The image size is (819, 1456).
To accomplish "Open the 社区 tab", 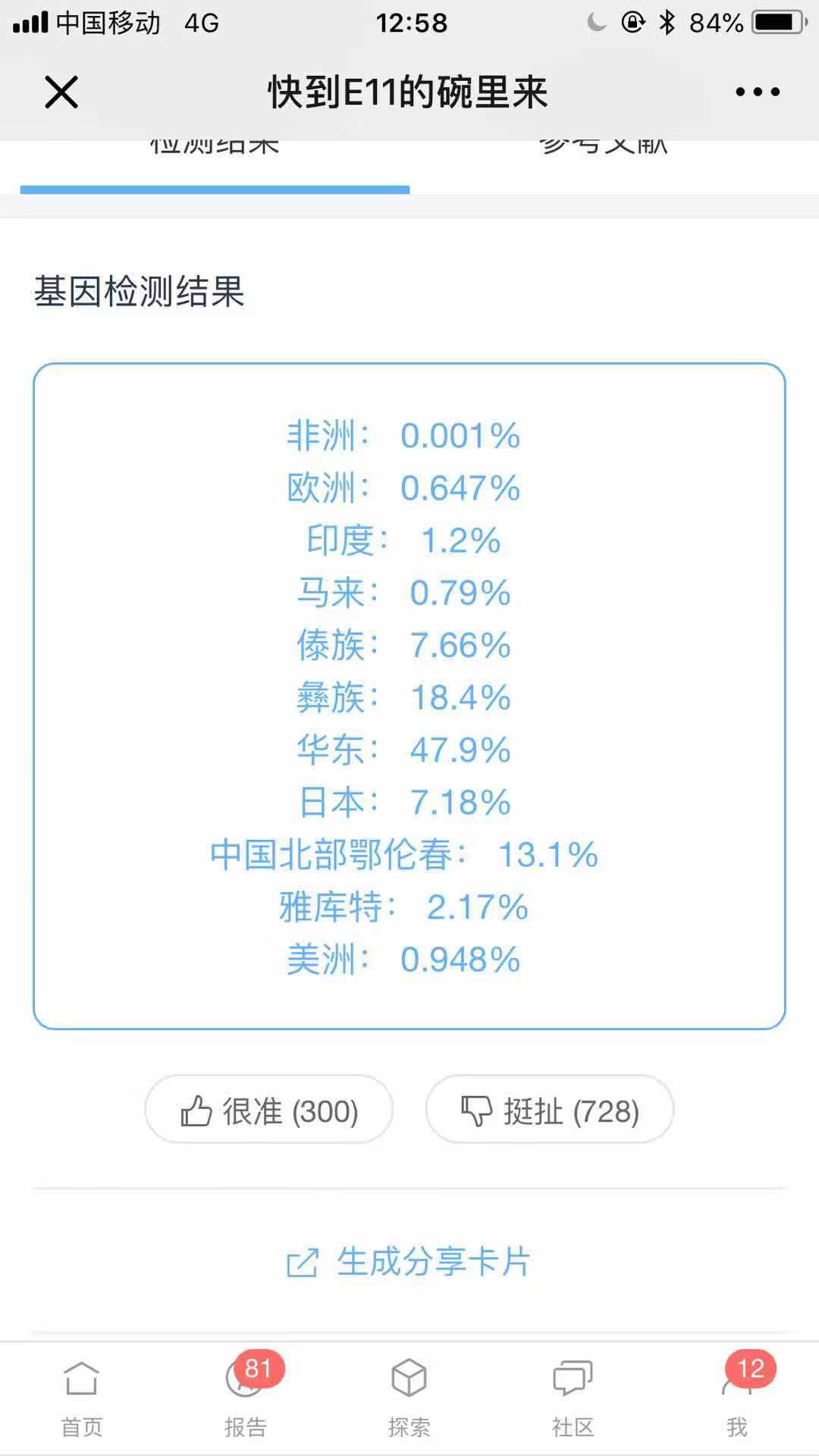I will coord(573,1399).
